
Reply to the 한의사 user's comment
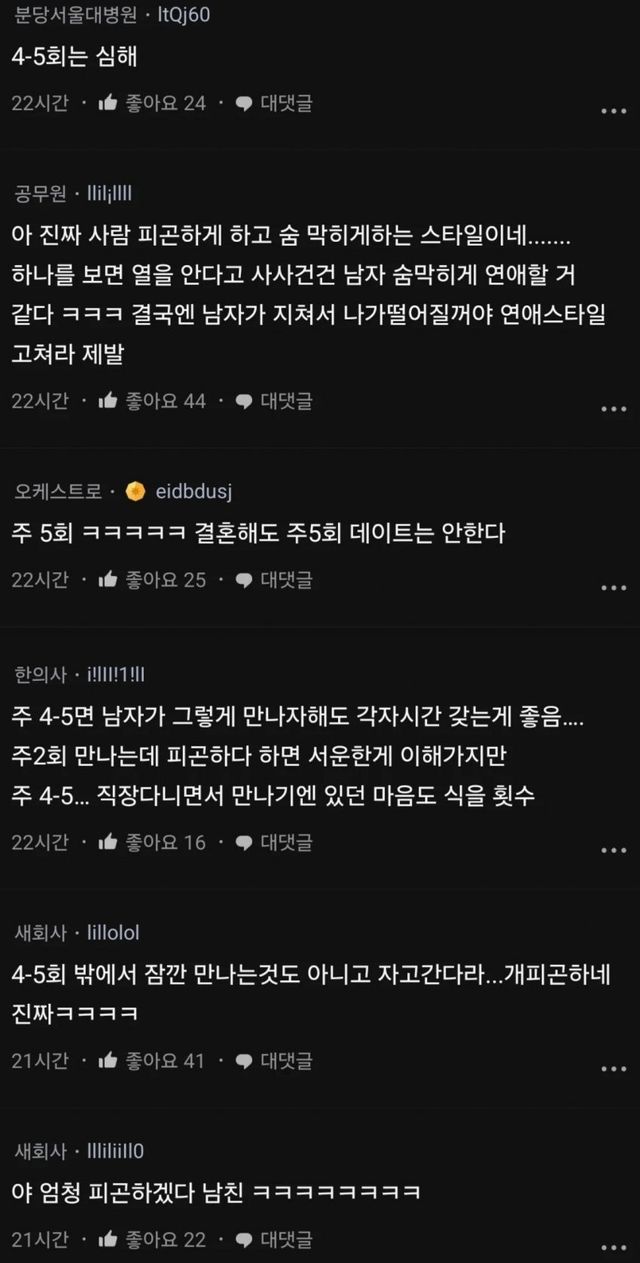273,842
